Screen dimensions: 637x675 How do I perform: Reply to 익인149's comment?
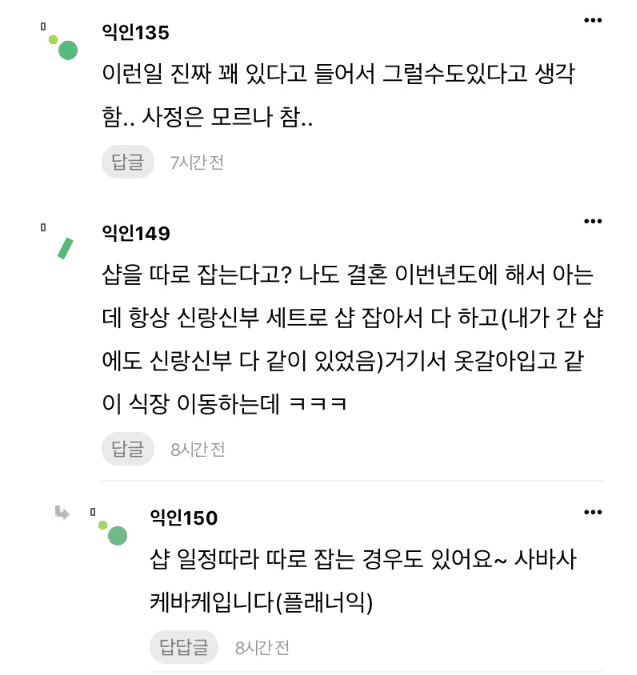(127, 449)
